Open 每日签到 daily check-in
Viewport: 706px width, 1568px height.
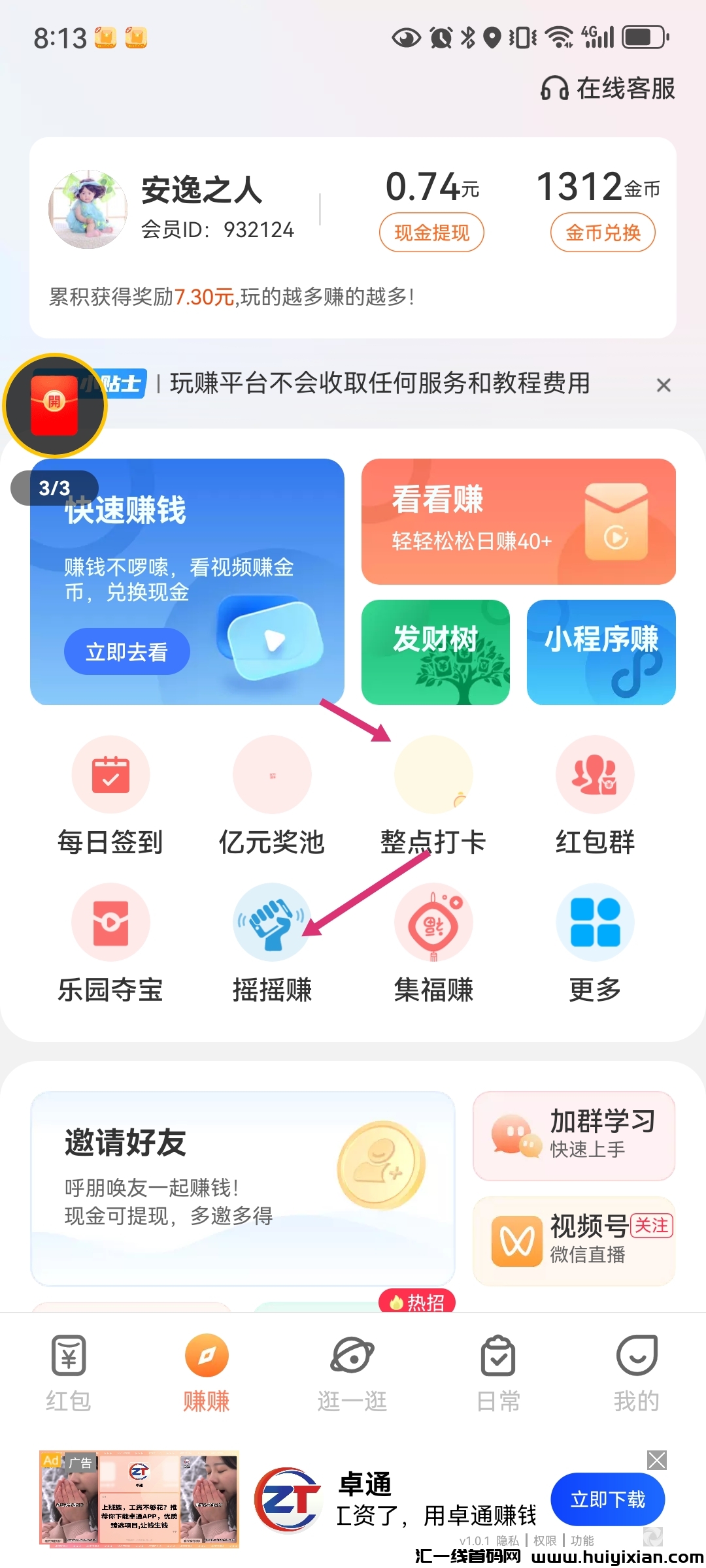(110, 795)
